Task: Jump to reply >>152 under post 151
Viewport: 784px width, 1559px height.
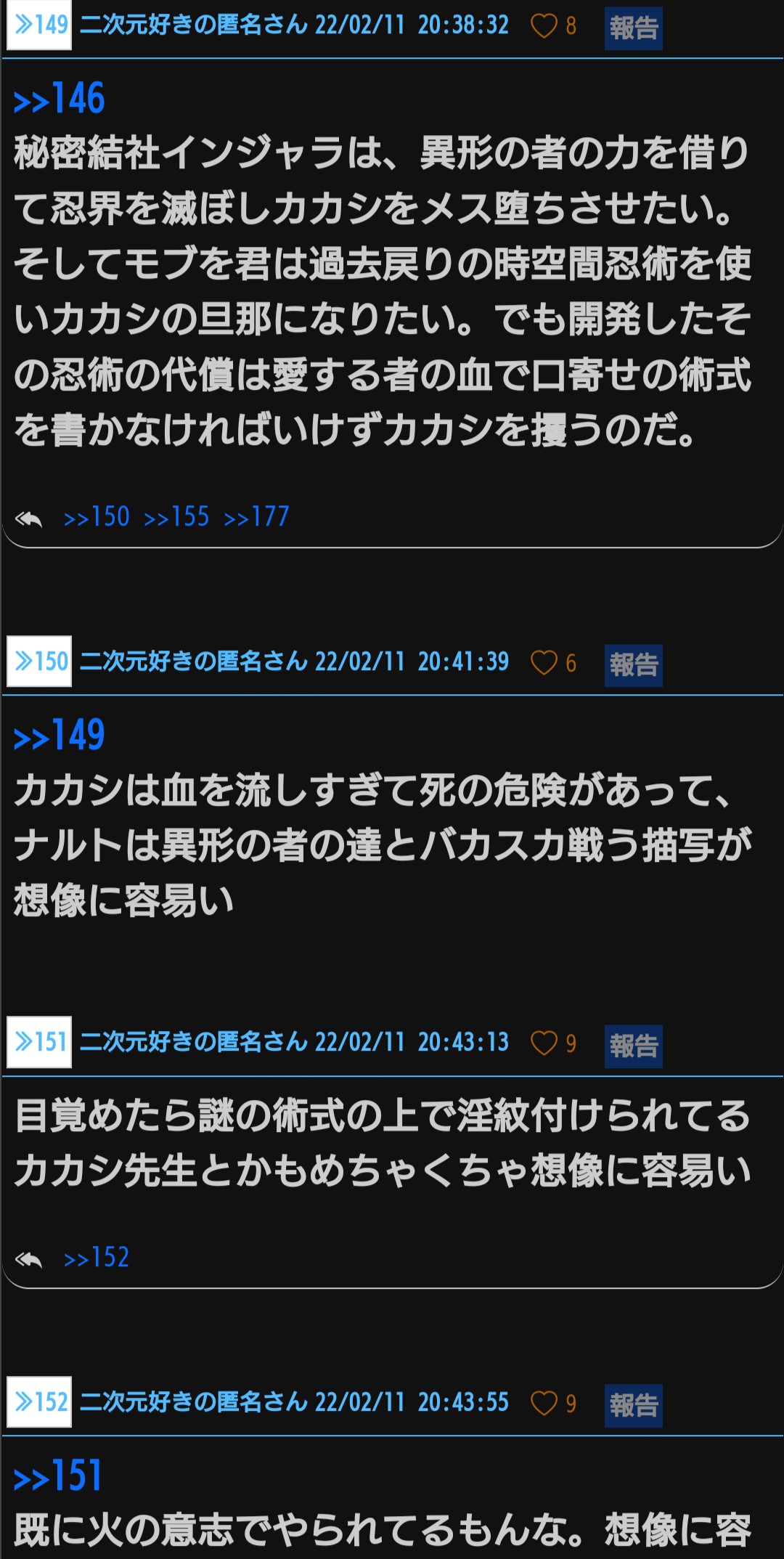Action: click(96, 1258)
